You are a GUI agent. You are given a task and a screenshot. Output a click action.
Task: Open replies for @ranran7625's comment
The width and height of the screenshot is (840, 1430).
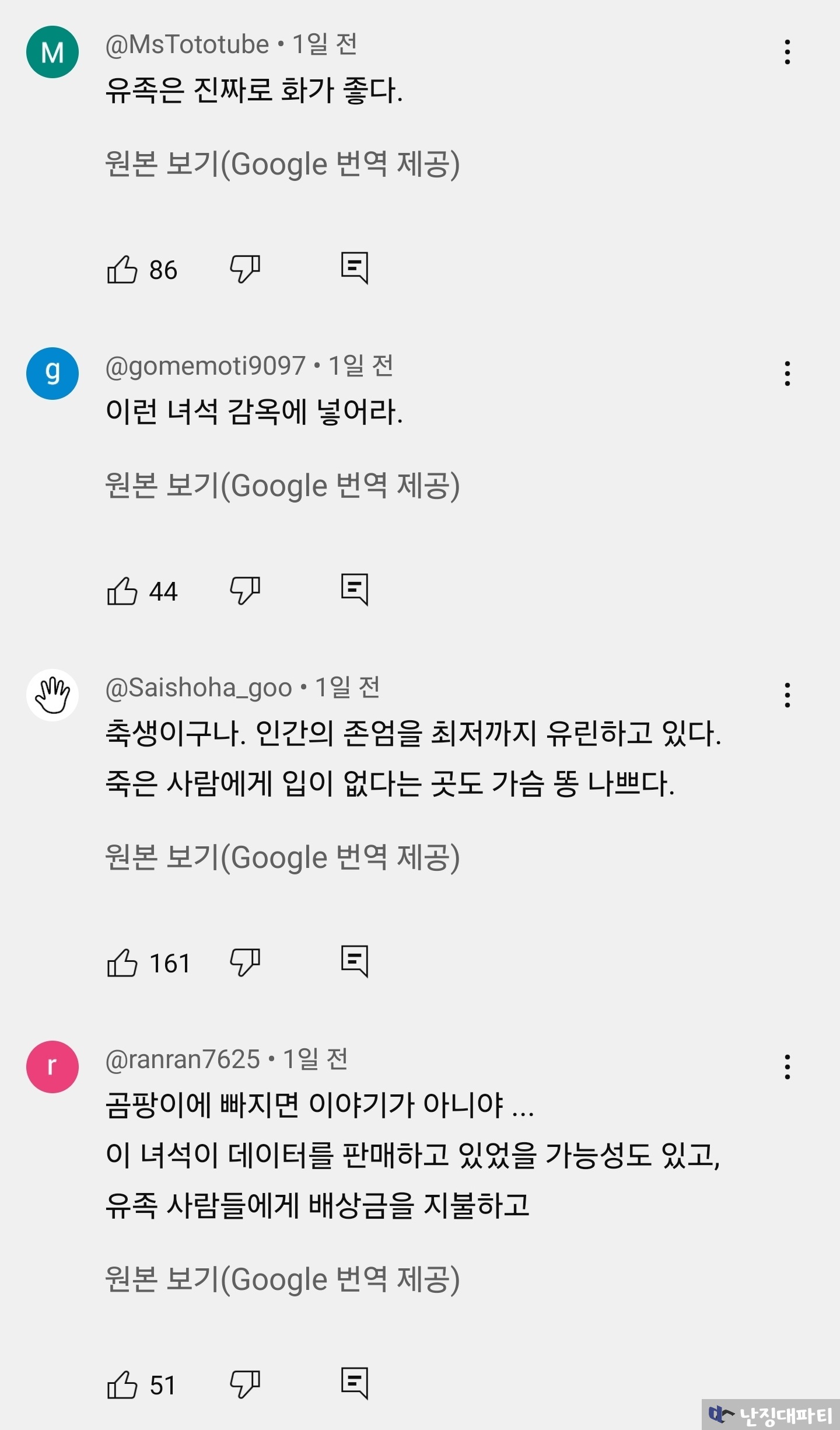pos(355,1383)
